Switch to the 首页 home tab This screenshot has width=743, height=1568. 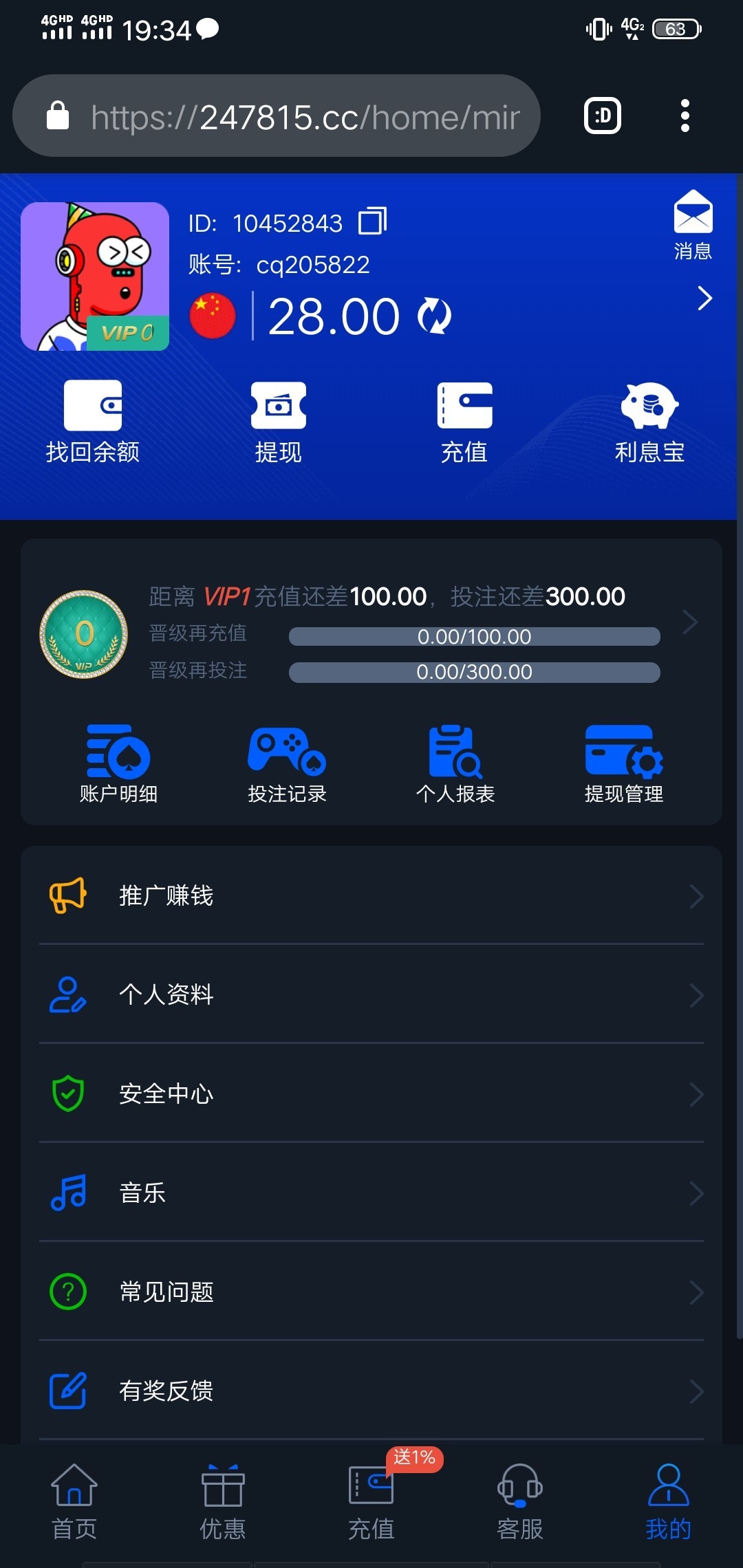click(x=74, y=1503)
